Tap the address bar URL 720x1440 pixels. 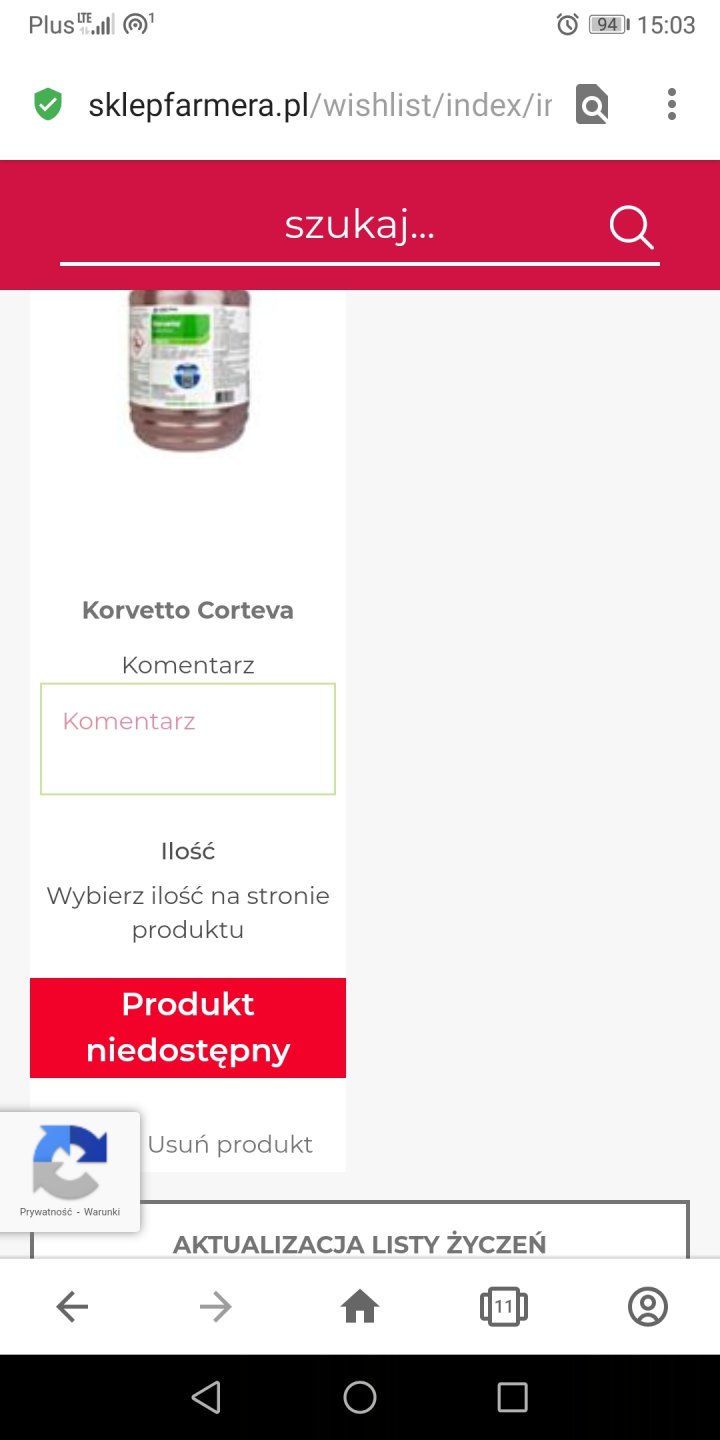pos(318,105)
